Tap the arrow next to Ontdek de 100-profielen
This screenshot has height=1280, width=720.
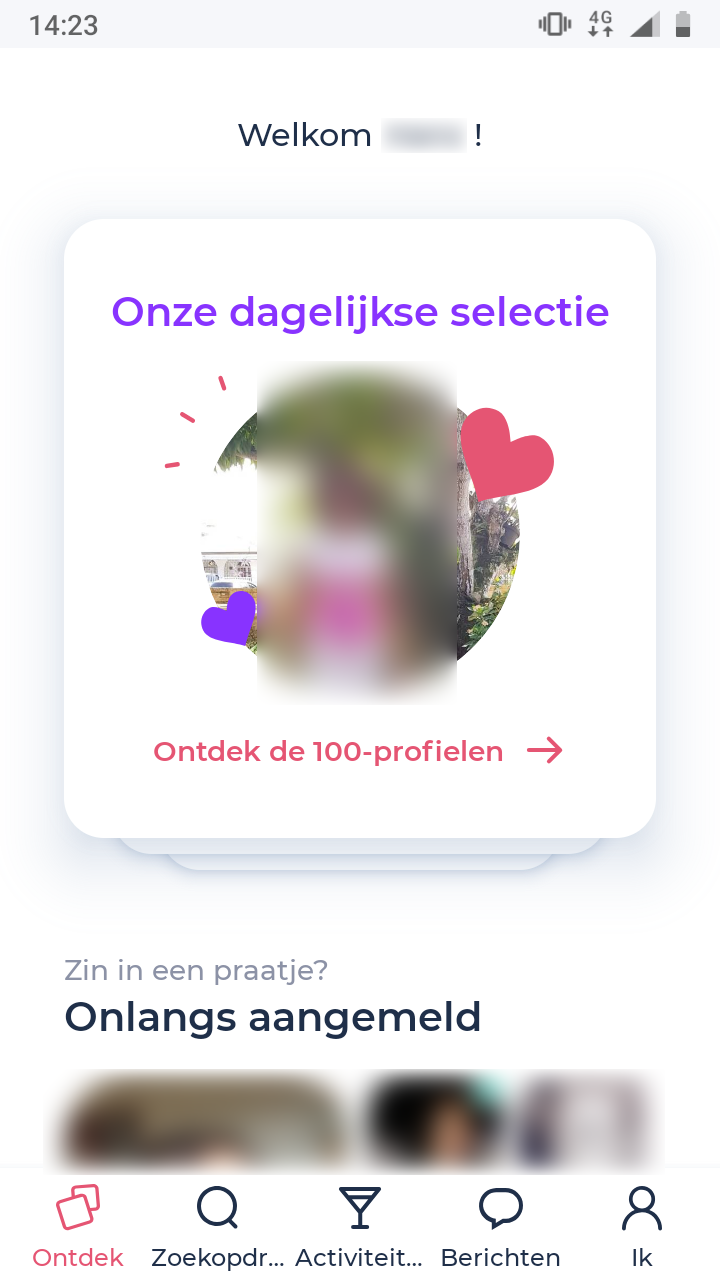(546, 751)
